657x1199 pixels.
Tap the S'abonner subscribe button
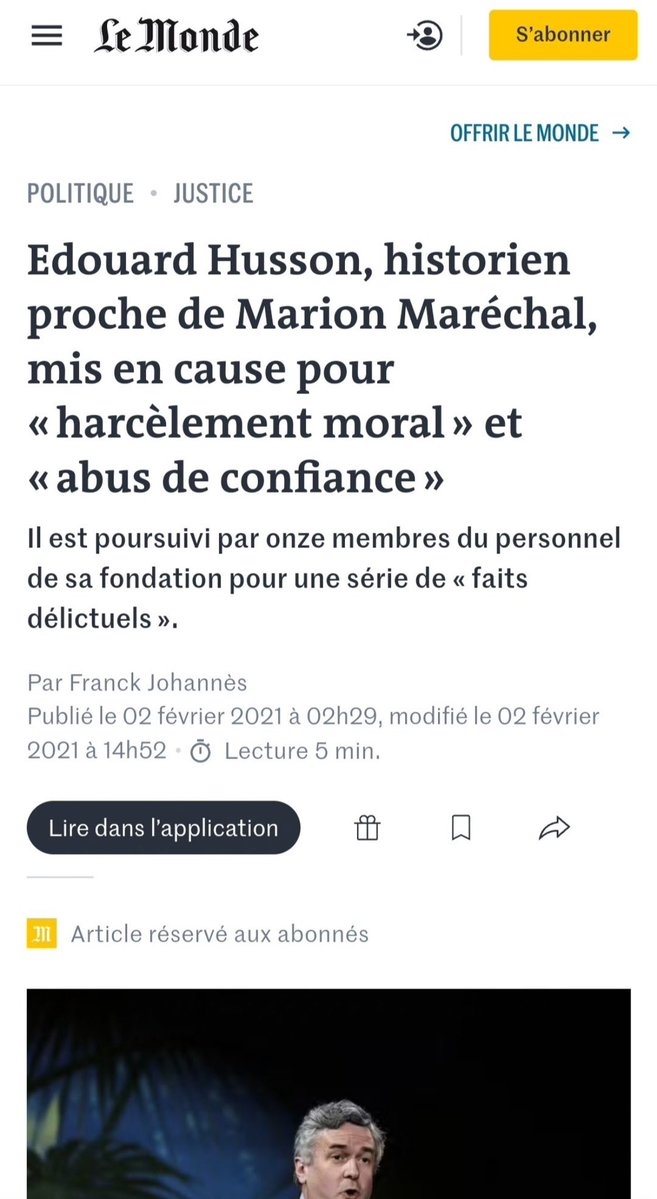coord(562,35)
